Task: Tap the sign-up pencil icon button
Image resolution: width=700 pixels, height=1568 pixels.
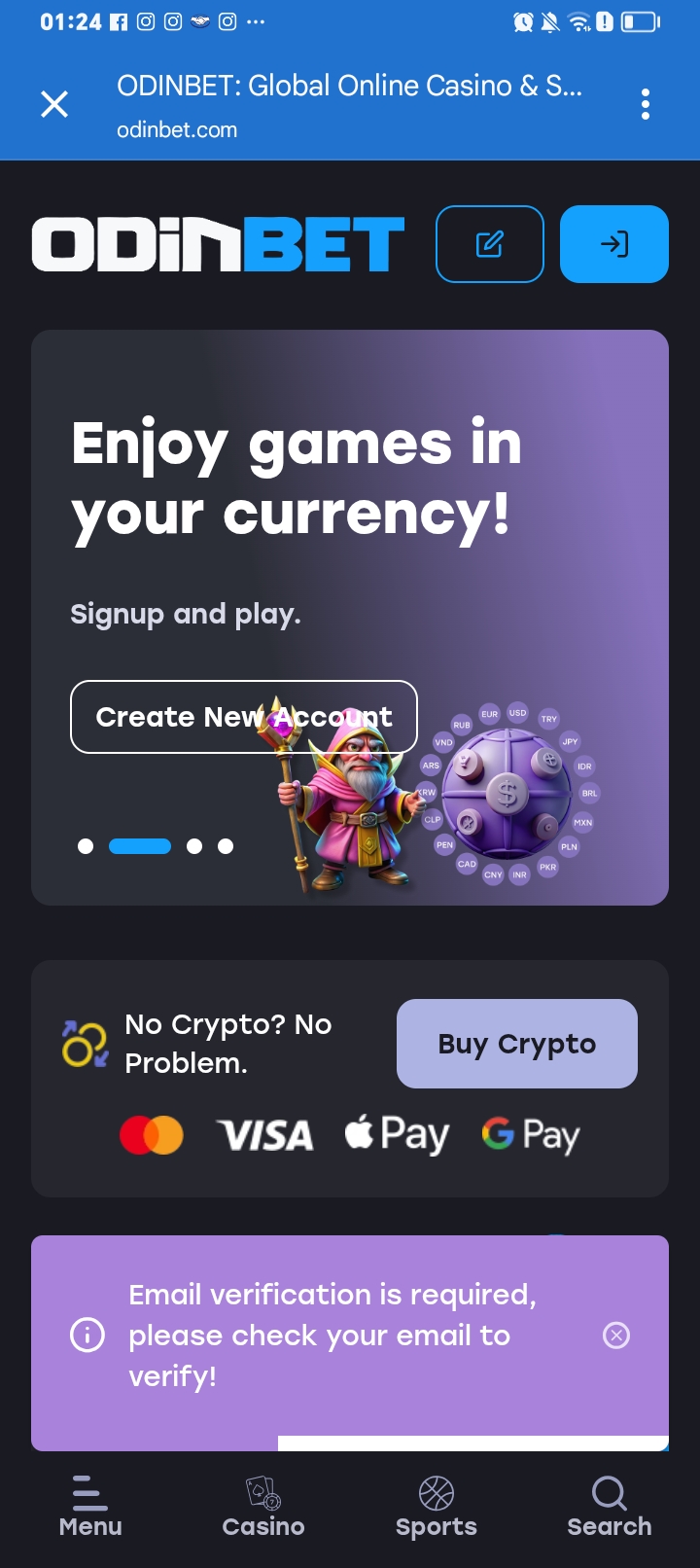Action: pos(490,244)
